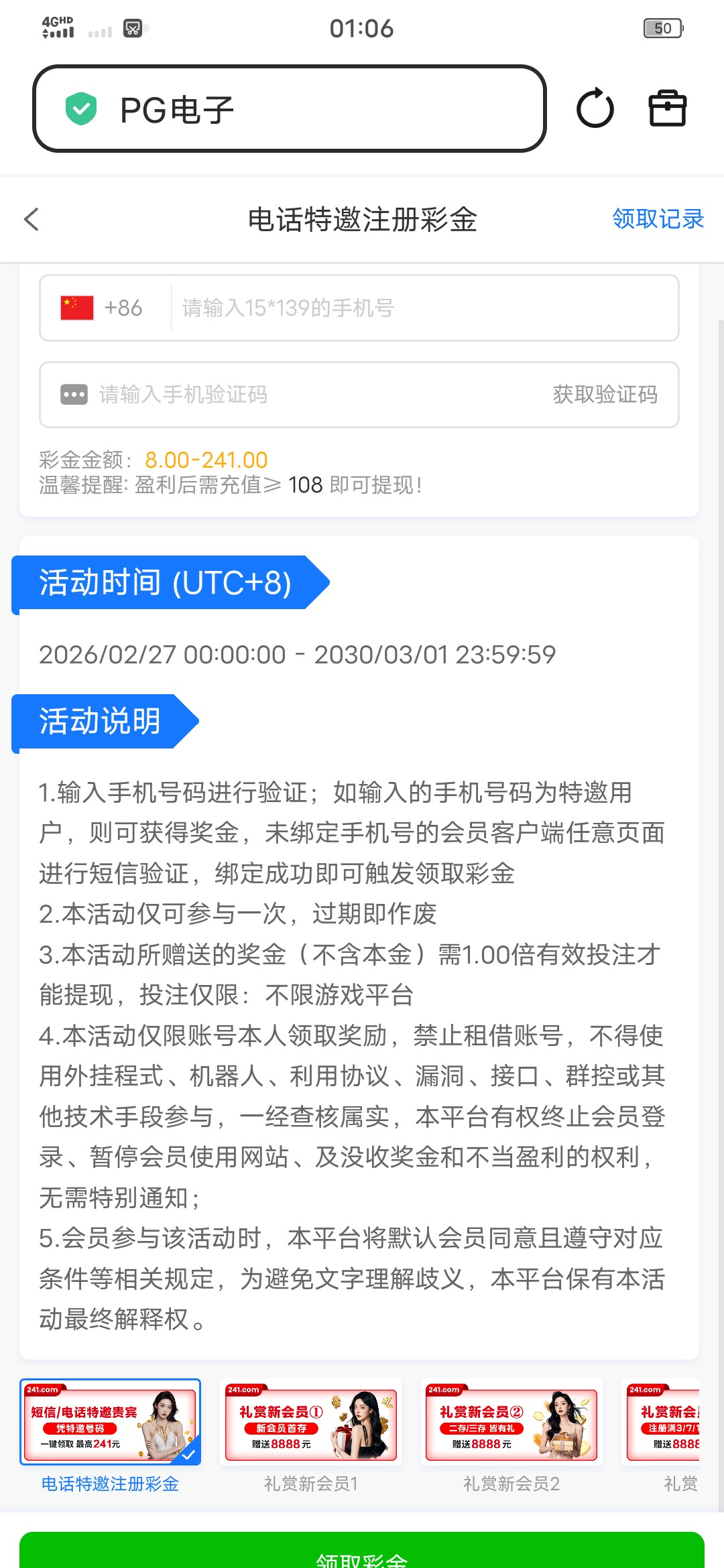Select the 电话特邀注册彩金 promotion card

110,1422
